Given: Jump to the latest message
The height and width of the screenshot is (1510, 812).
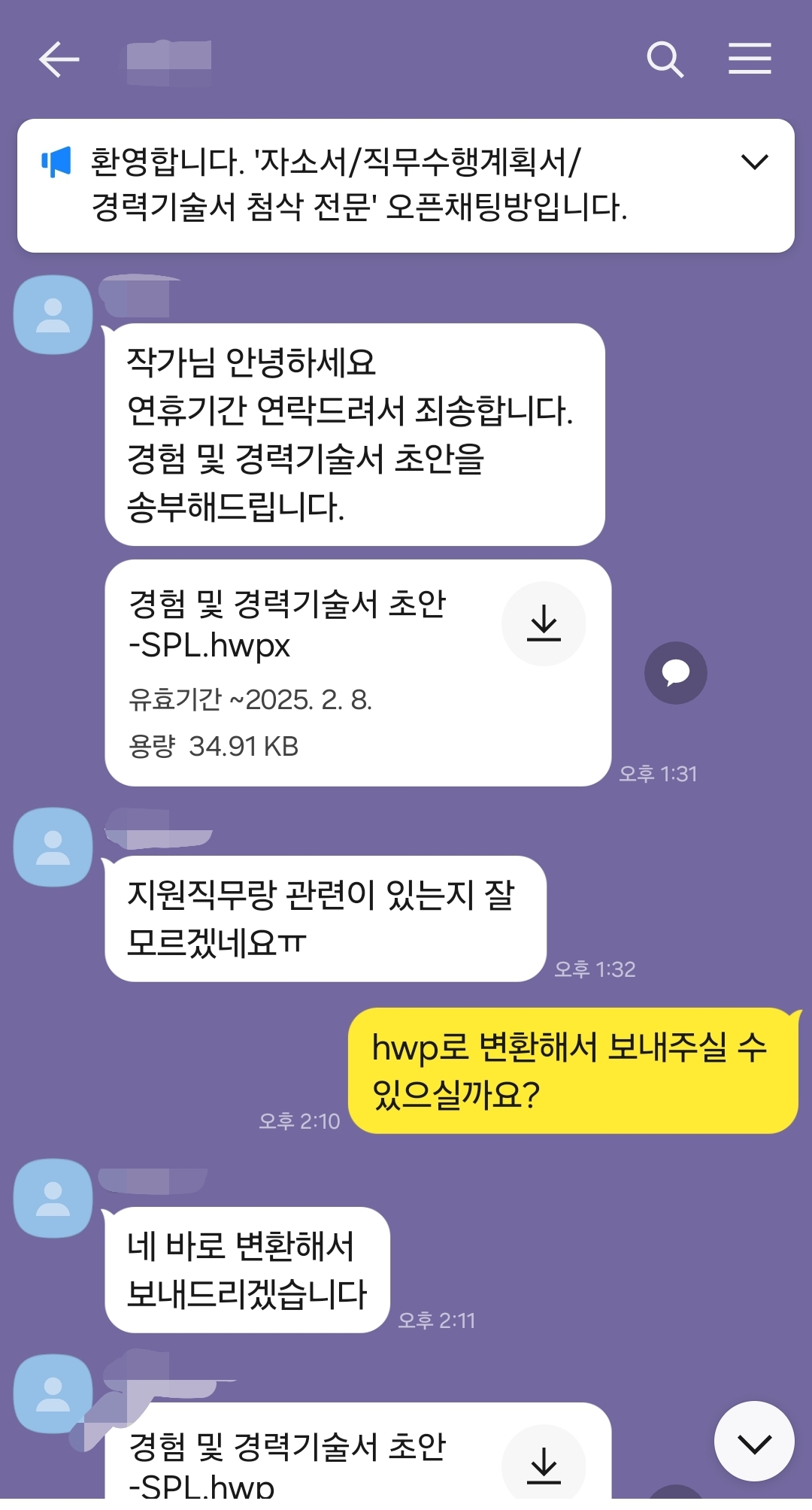Looking at the screenshot, I should pyautogui.click(x=754, y=1442).
